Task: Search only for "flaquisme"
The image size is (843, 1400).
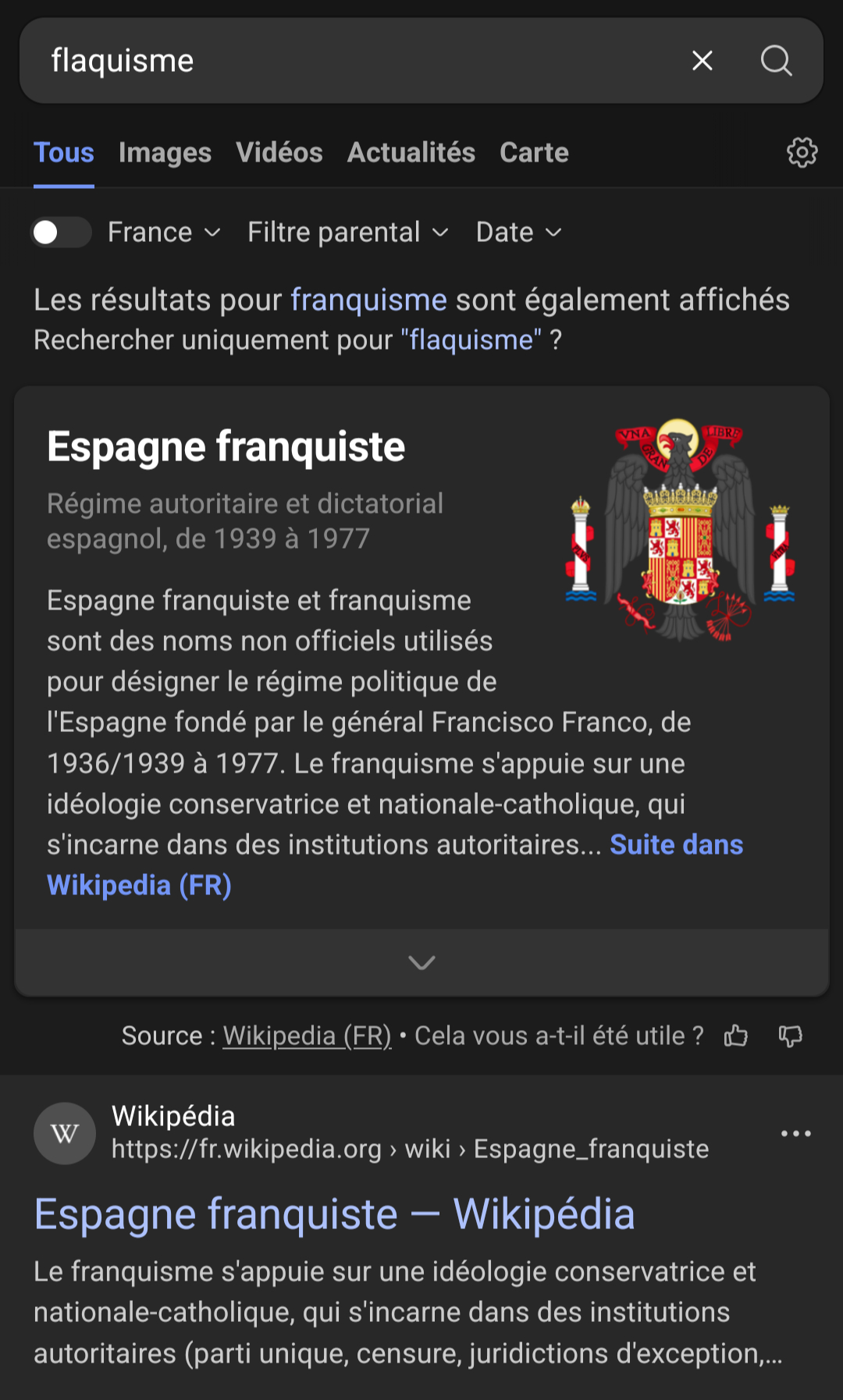Action: [x=471, y=341]
